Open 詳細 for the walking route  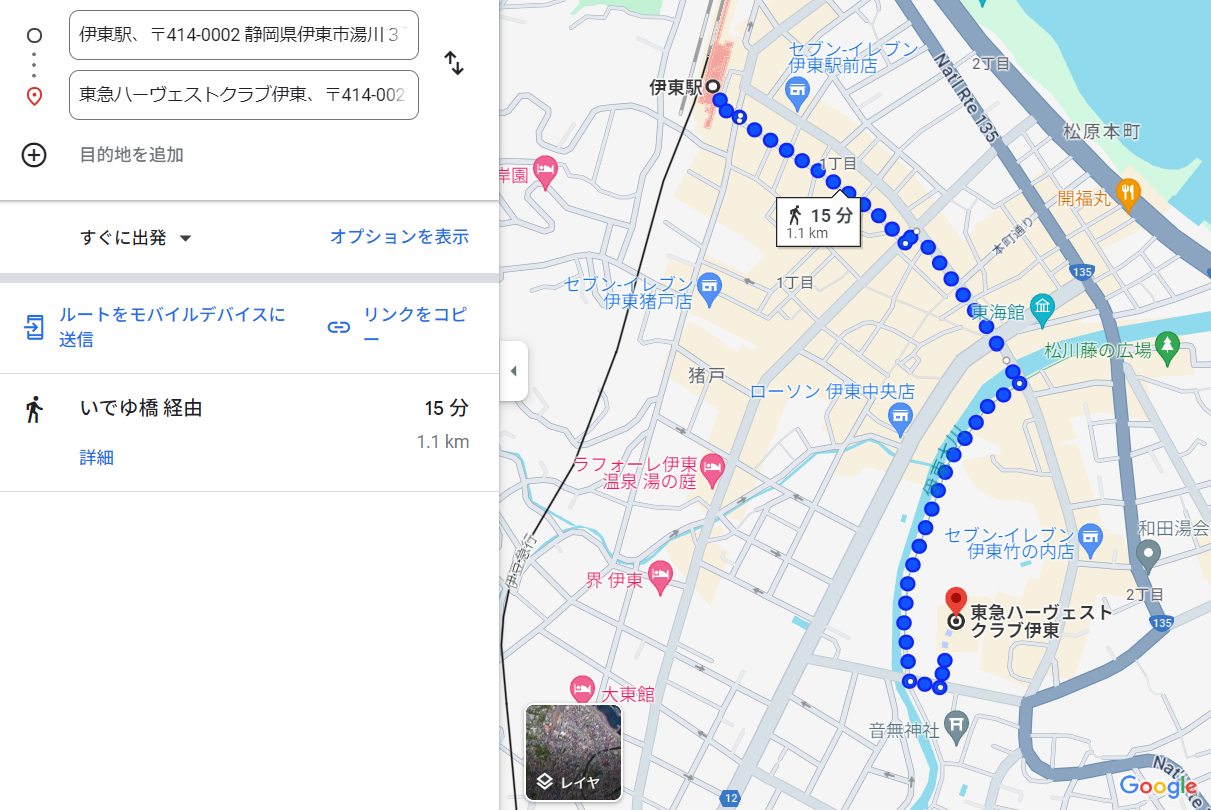[x=97, y=458]
